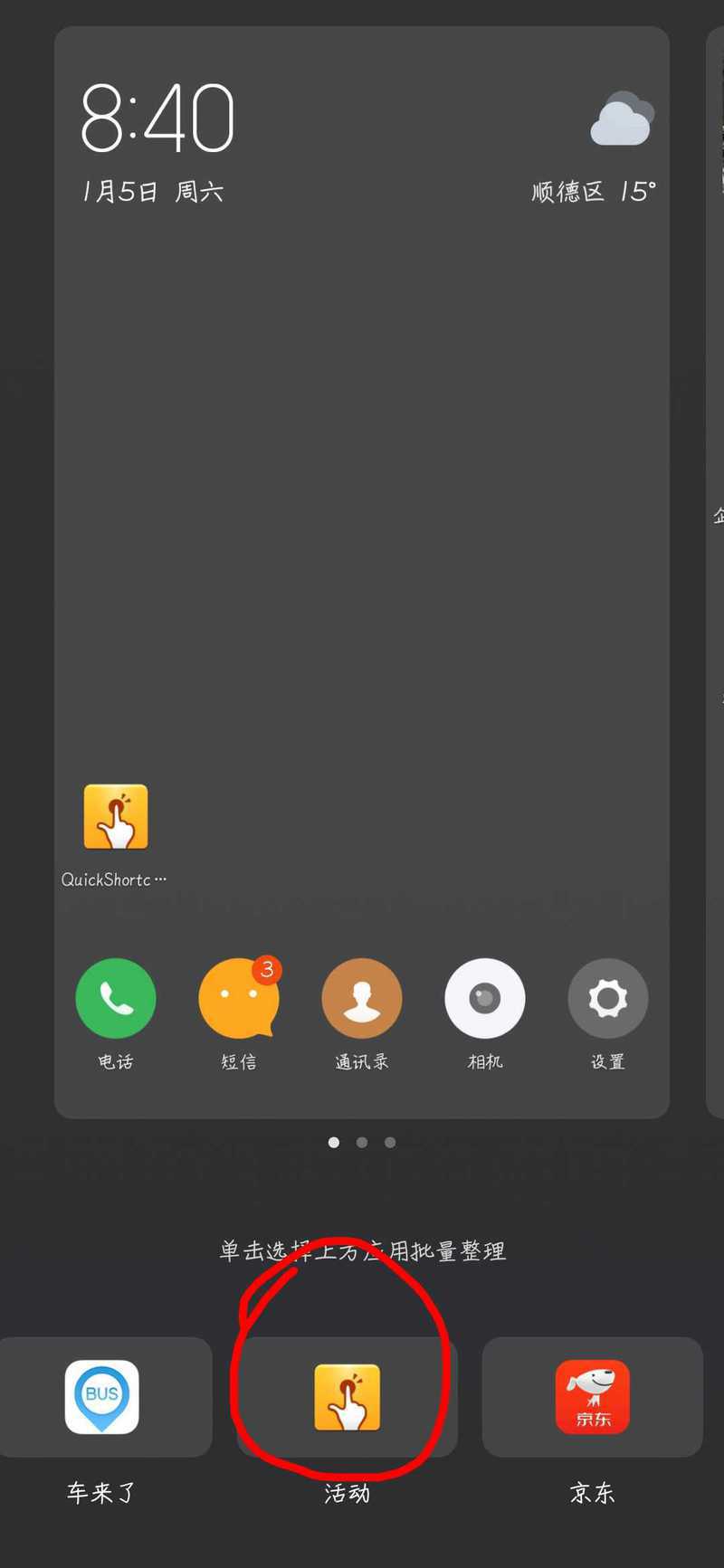
Task: Open the QuickShortcutMaker app icon
Action: [x=116, y=817]
